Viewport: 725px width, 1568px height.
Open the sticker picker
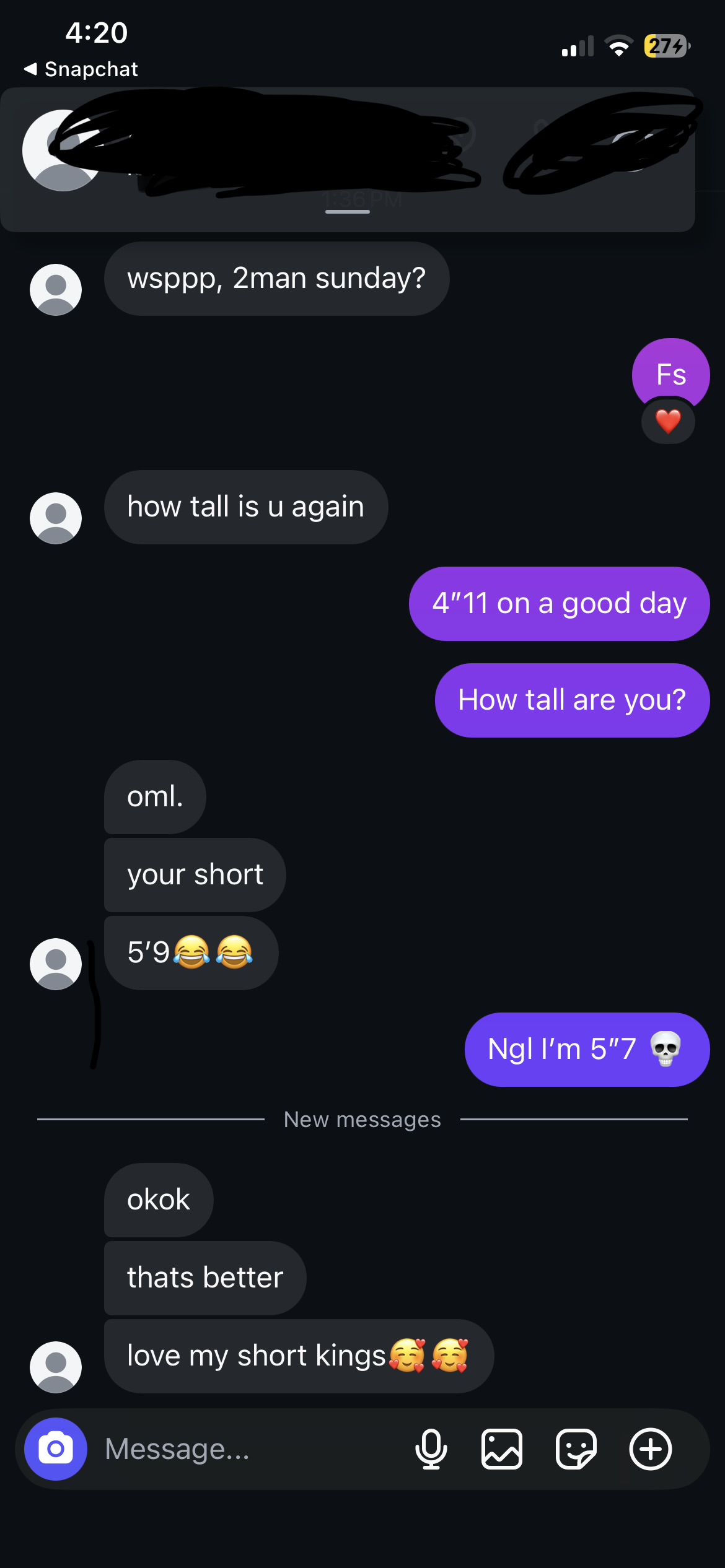[x=576, y=1449]
